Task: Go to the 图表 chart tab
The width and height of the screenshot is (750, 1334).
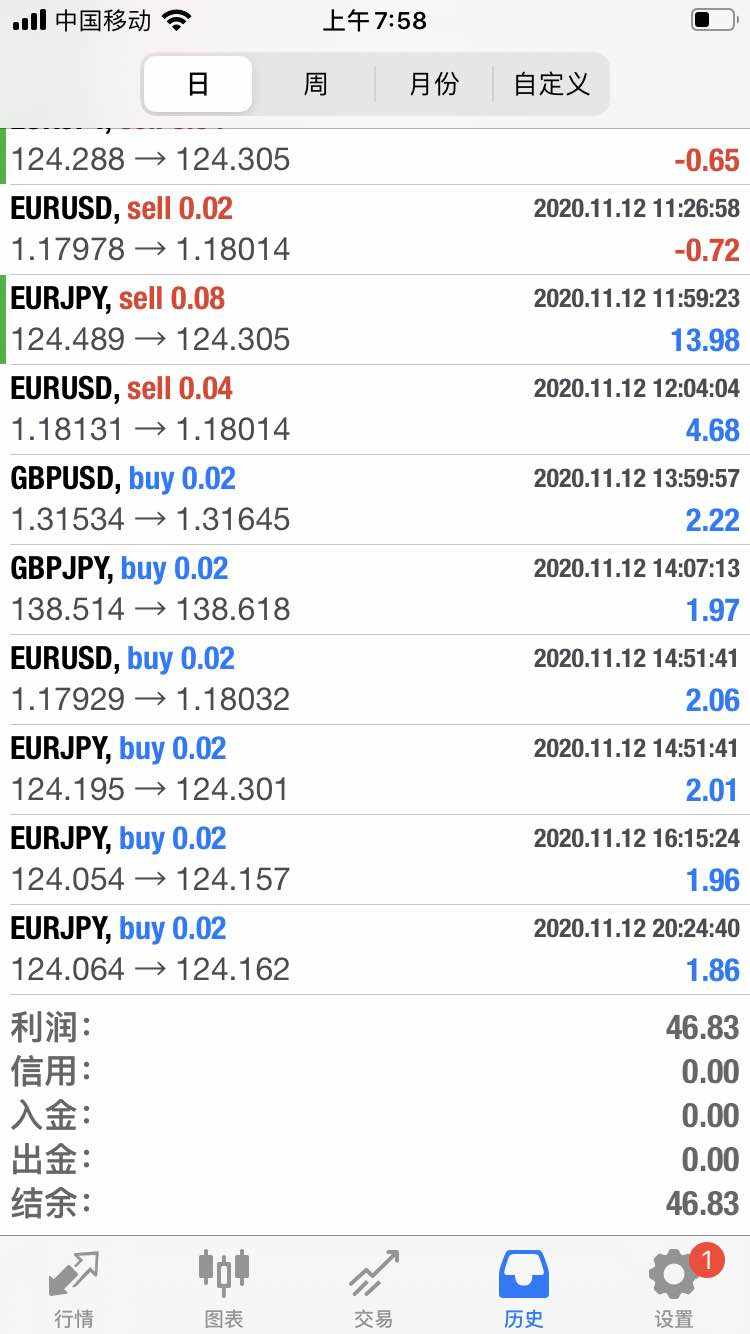Action: pyautogui.click(x=224, y=1288)
